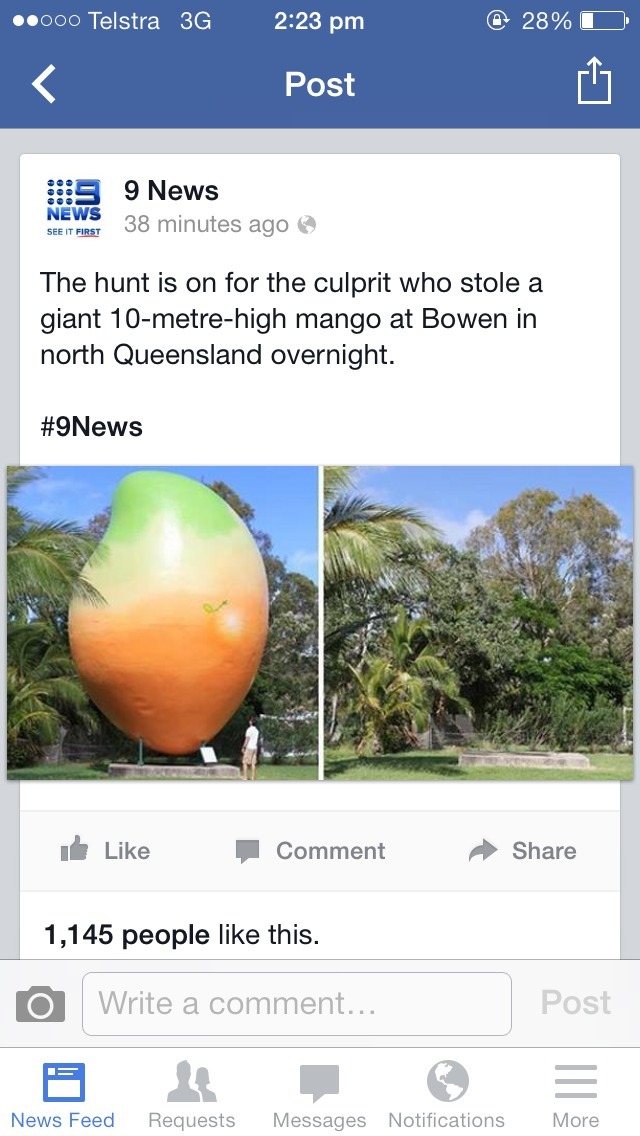640x1136 pixels.
Task: Check the Notifications tab
Action: point(447,1094)
